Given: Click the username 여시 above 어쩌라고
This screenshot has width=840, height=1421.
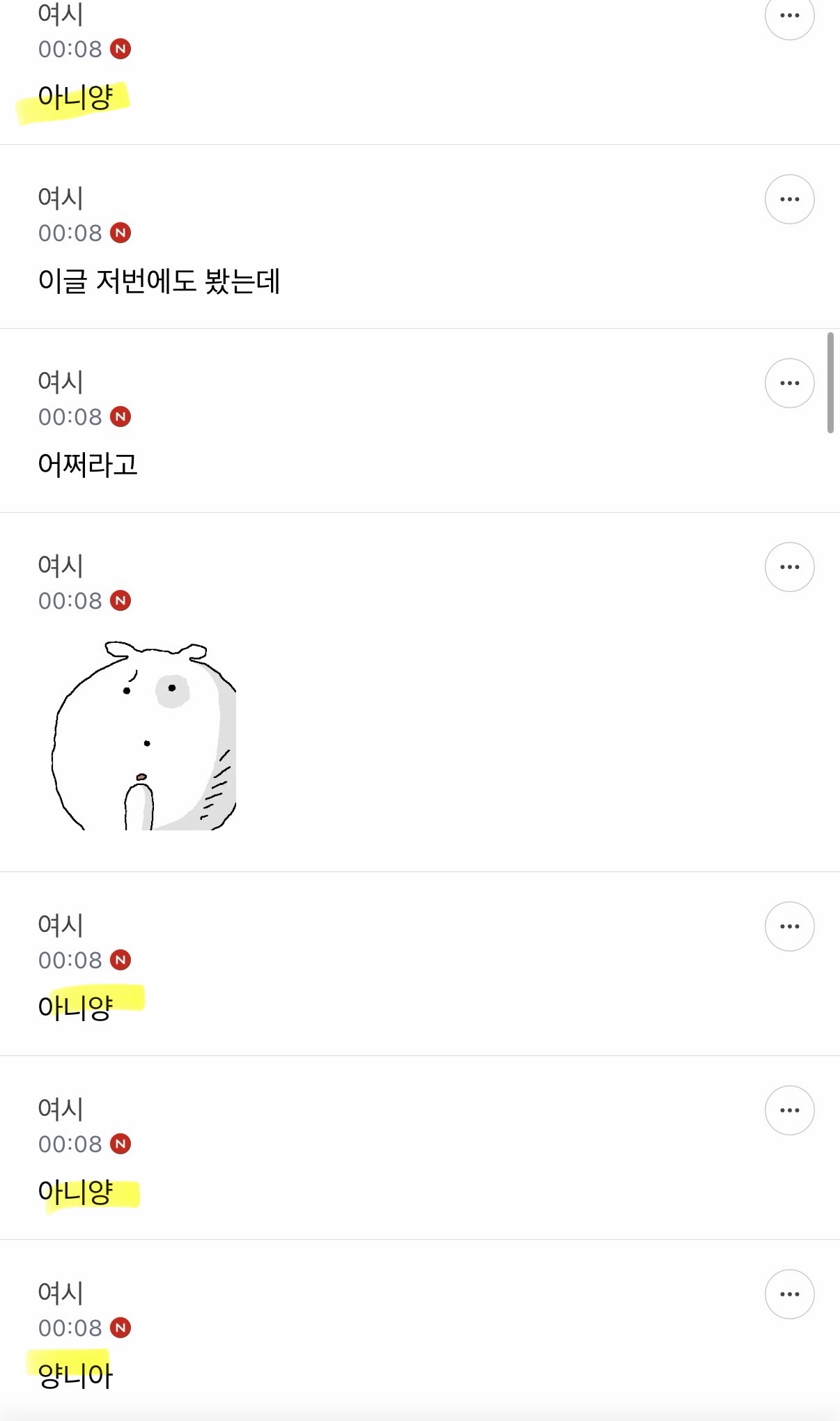Looking at the screenshot, I should (59, 382).
